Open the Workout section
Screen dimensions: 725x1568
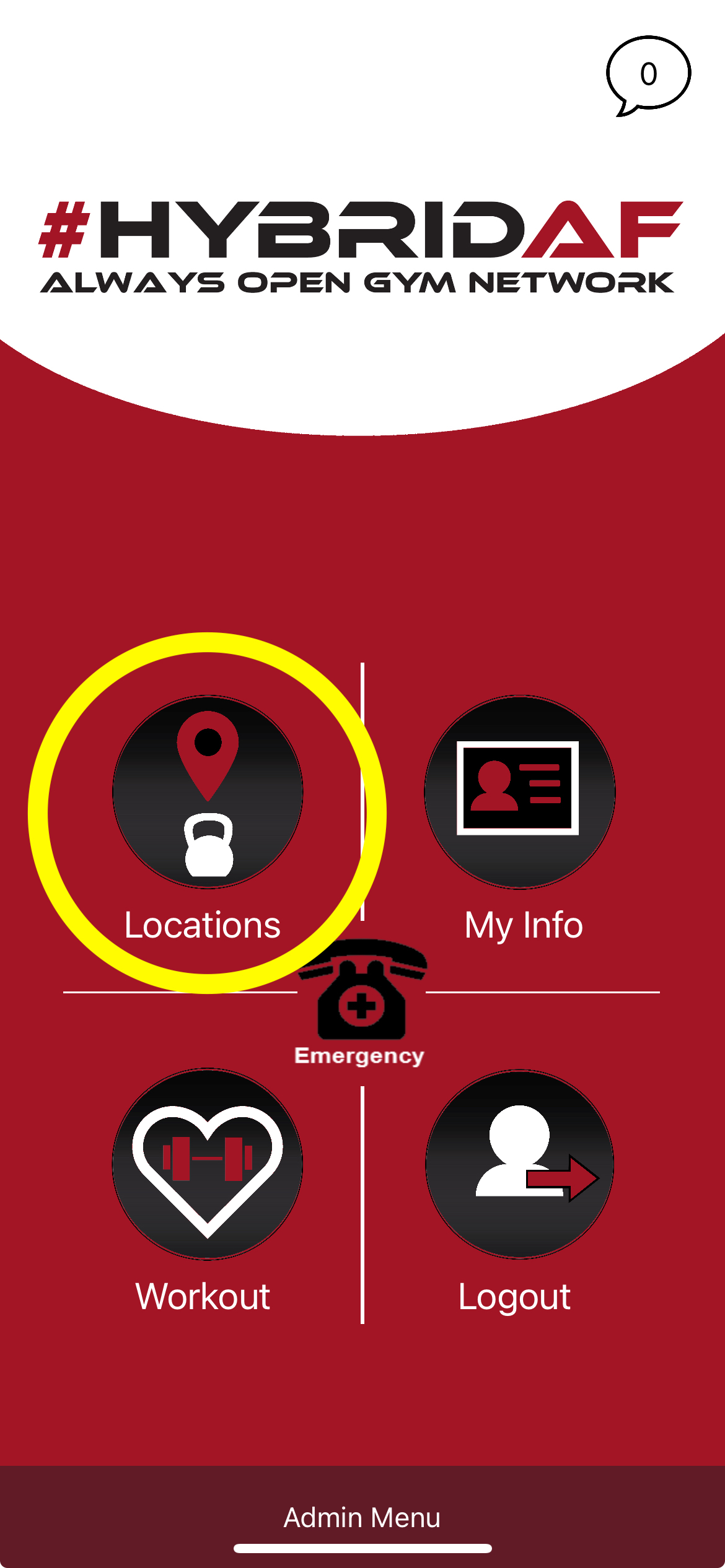tap(207, 1164)
